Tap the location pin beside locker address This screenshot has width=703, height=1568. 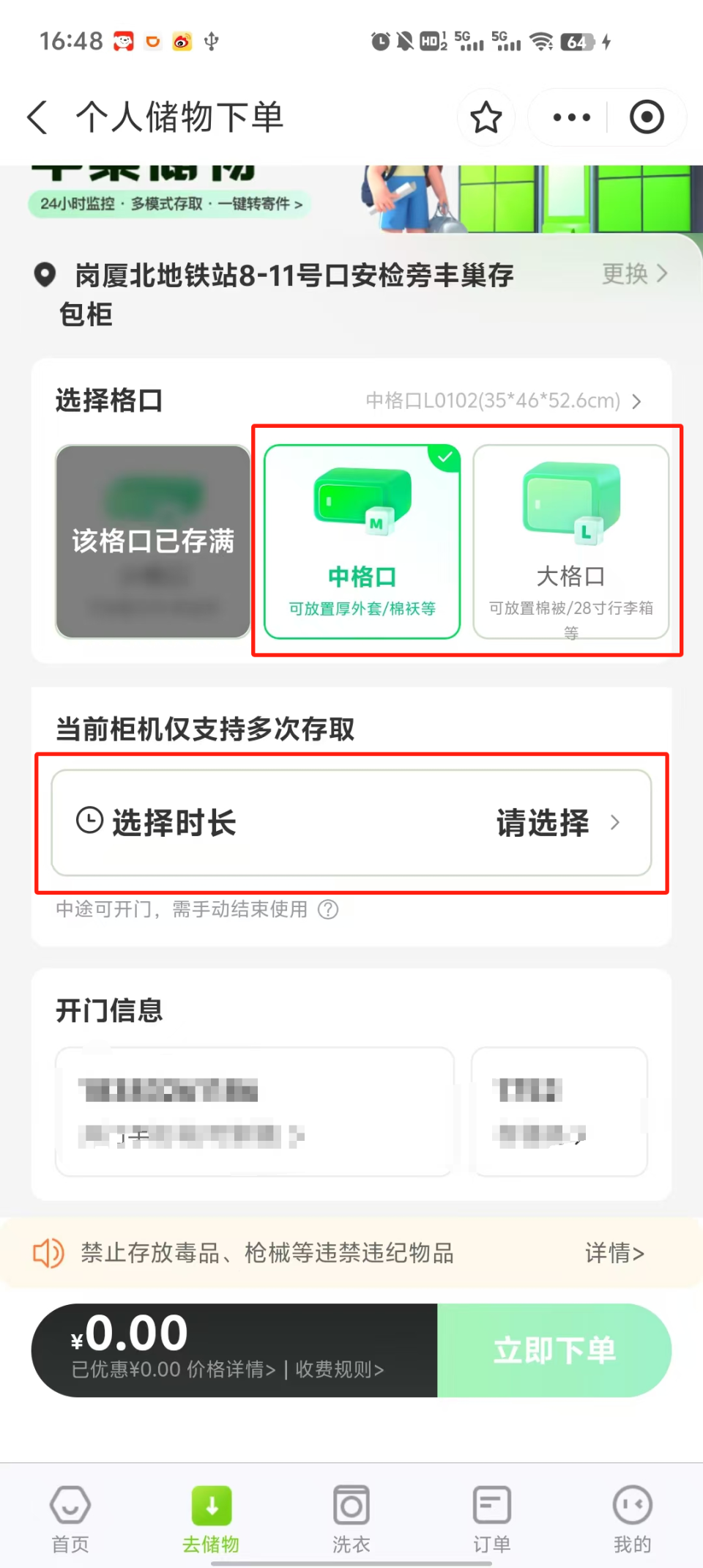coord(45,275)
